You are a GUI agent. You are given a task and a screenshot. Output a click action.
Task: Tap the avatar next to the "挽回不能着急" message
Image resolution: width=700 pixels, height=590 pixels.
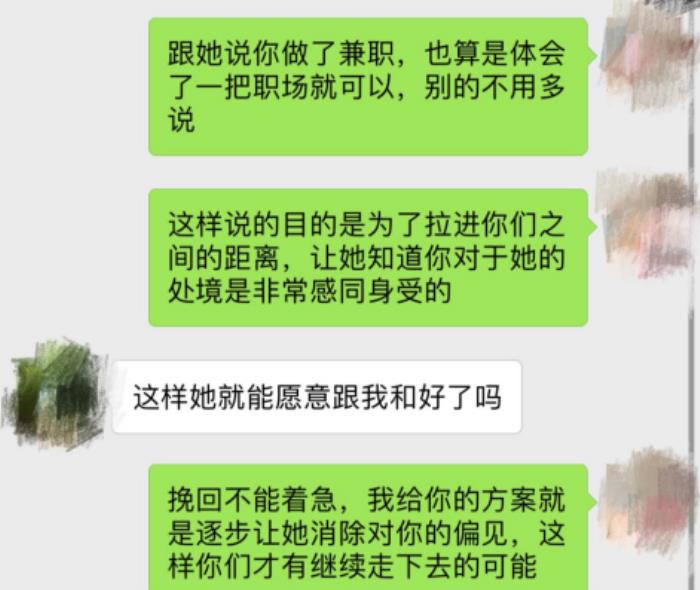tap(644, 498)
